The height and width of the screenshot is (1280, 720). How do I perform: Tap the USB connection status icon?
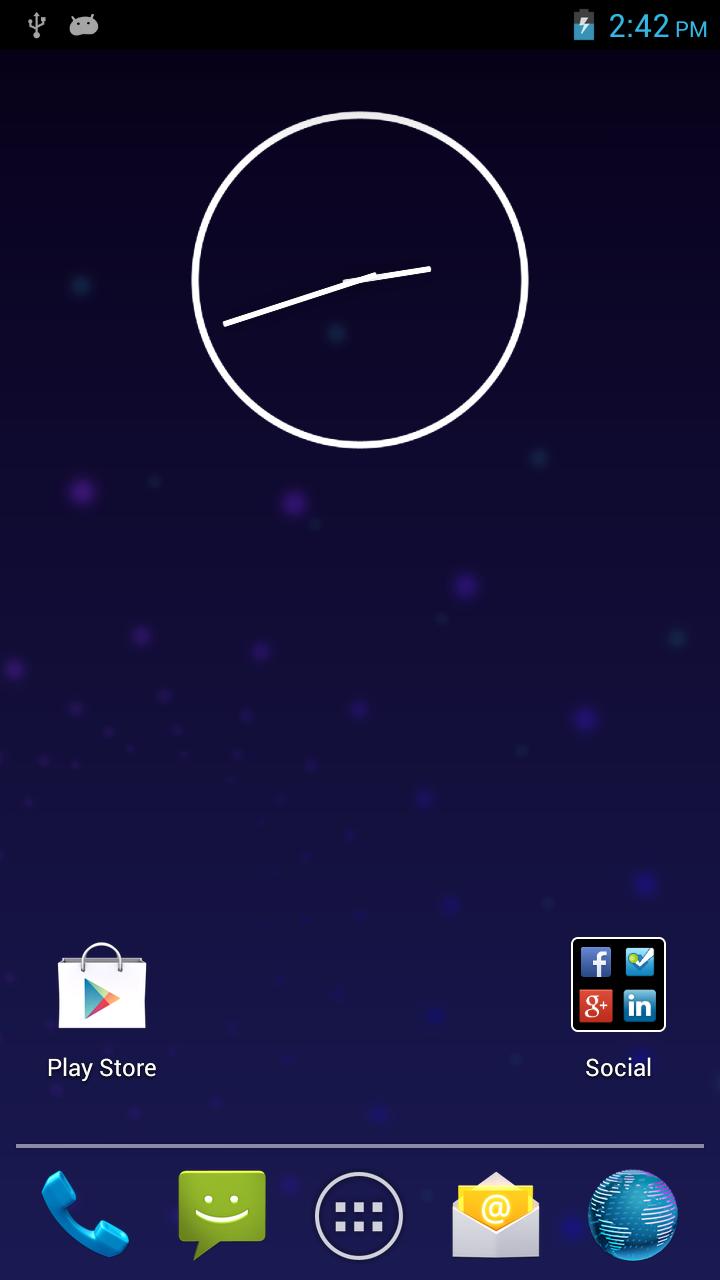coord(37,25)
